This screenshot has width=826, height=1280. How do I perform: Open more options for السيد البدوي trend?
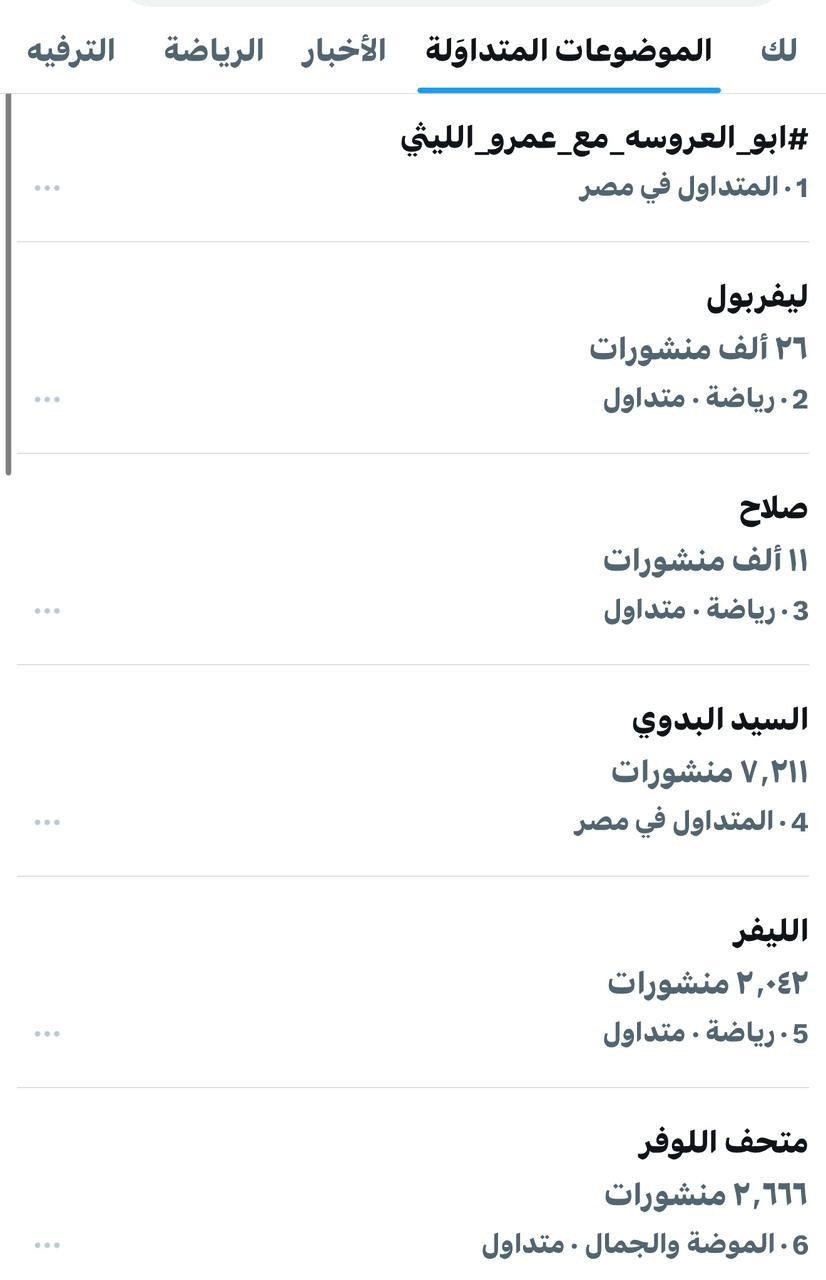47,822
